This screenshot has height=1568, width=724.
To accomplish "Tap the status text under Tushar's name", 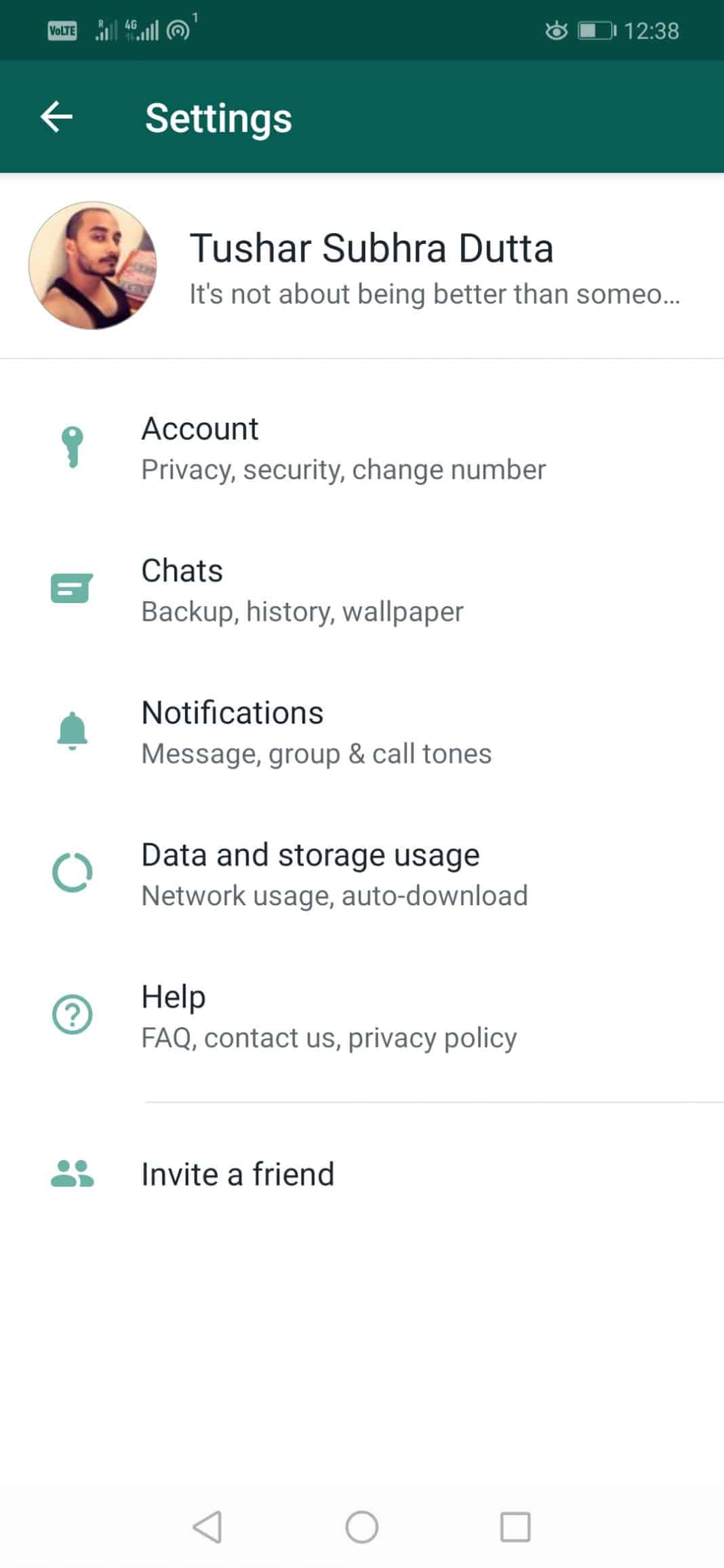I will [434, 293].
